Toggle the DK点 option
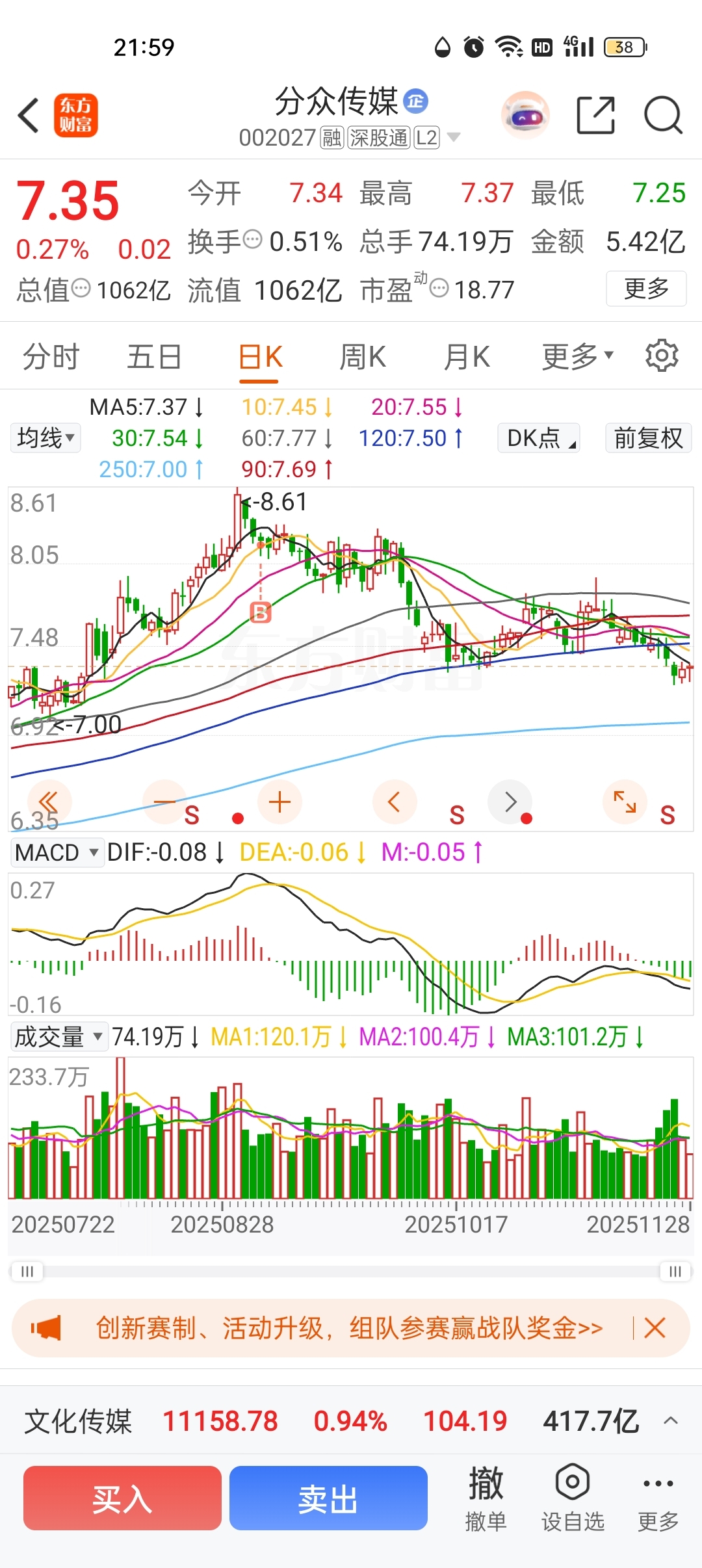Screen dimensions: 702x1568 [x=539, y=438]
